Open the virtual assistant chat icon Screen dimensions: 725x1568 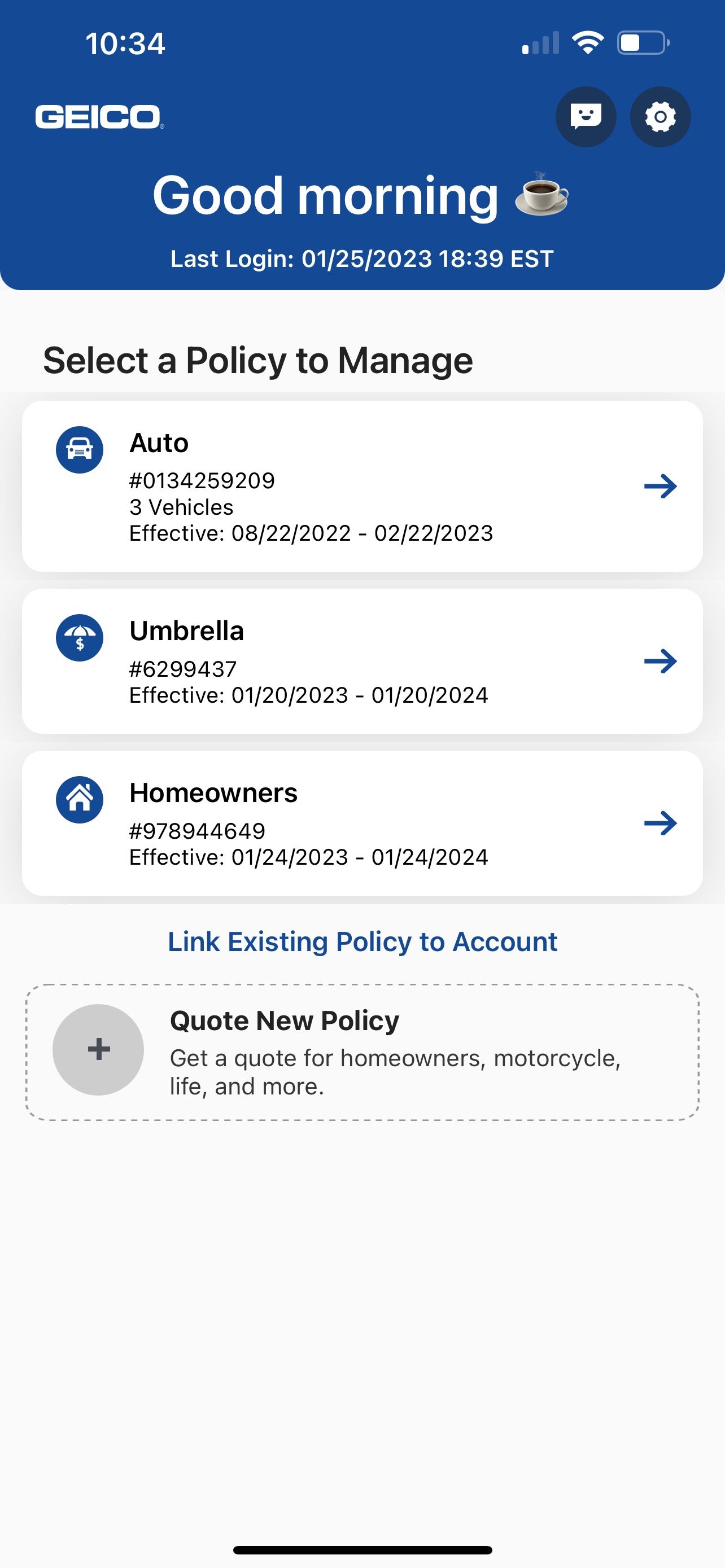(586, 116)
